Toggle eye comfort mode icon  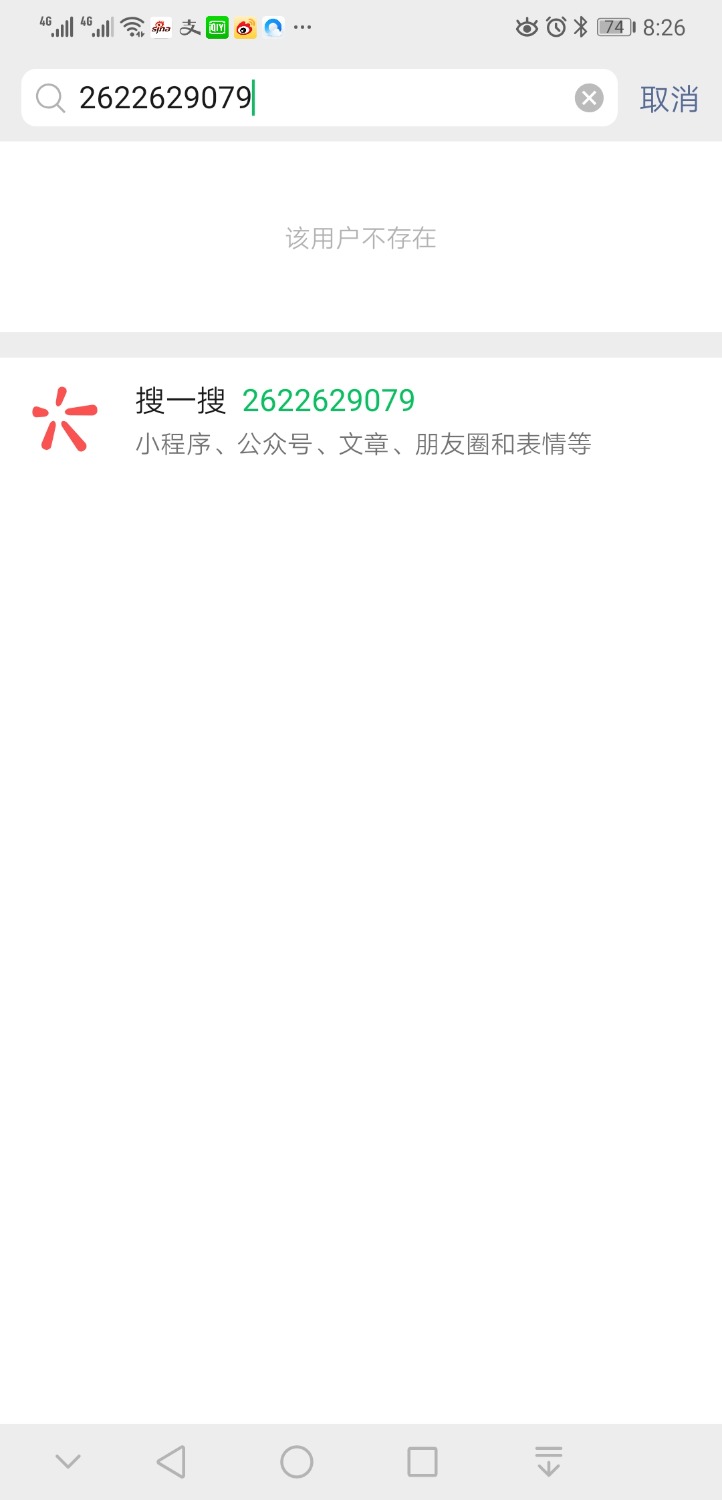click(x=527, y=27)
